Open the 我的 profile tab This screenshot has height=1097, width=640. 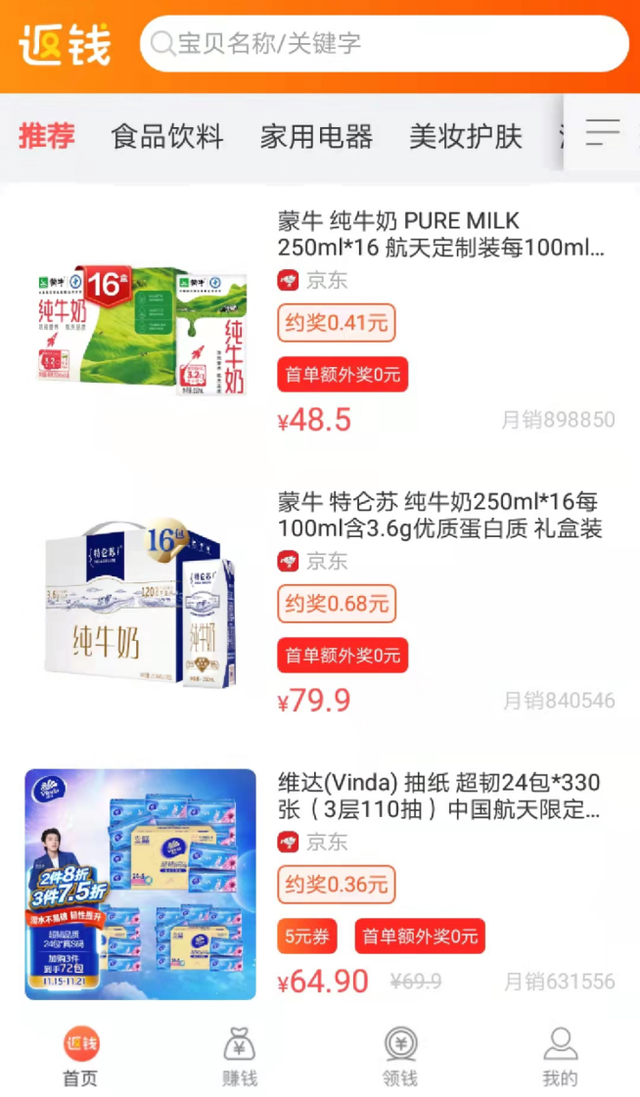coord(560,1056)
